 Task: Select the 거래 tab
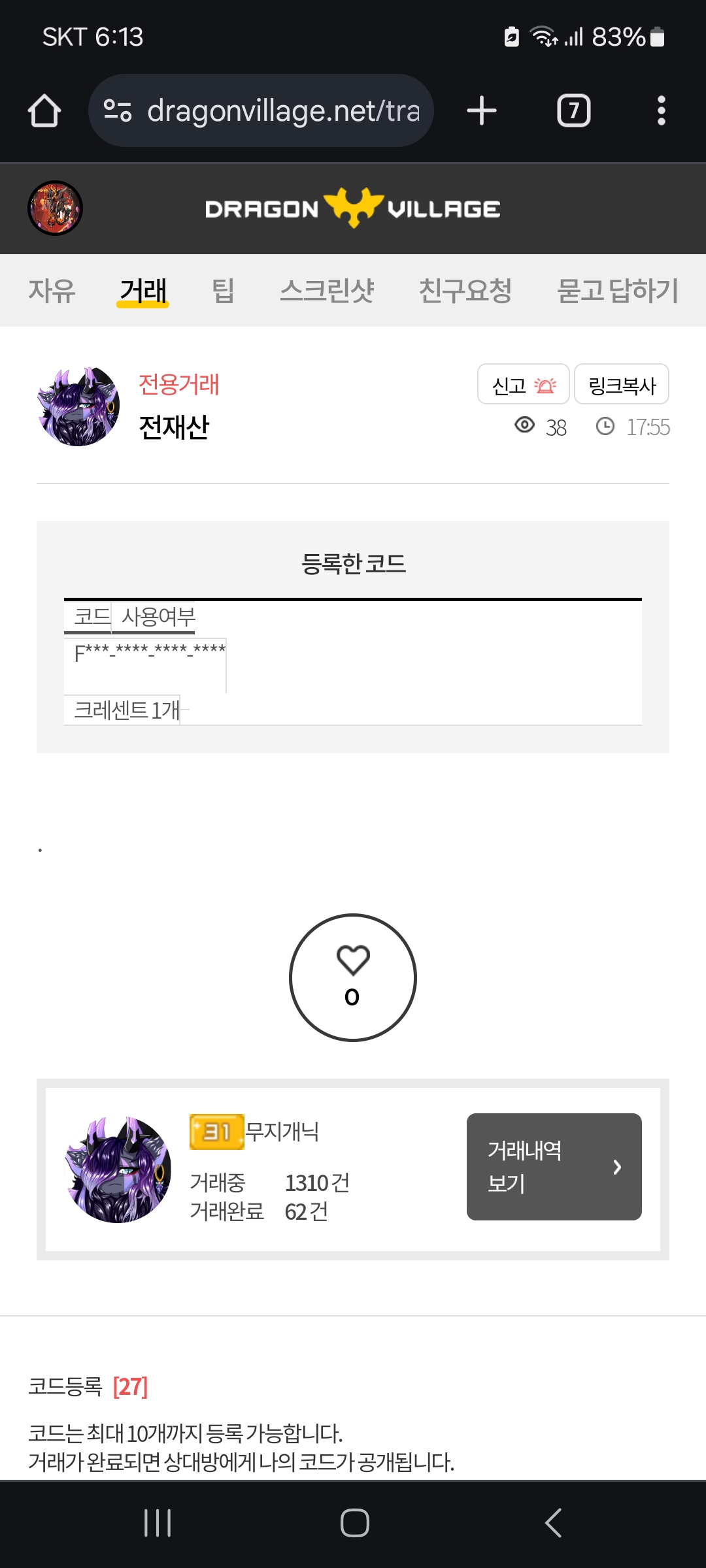point(143,291)
